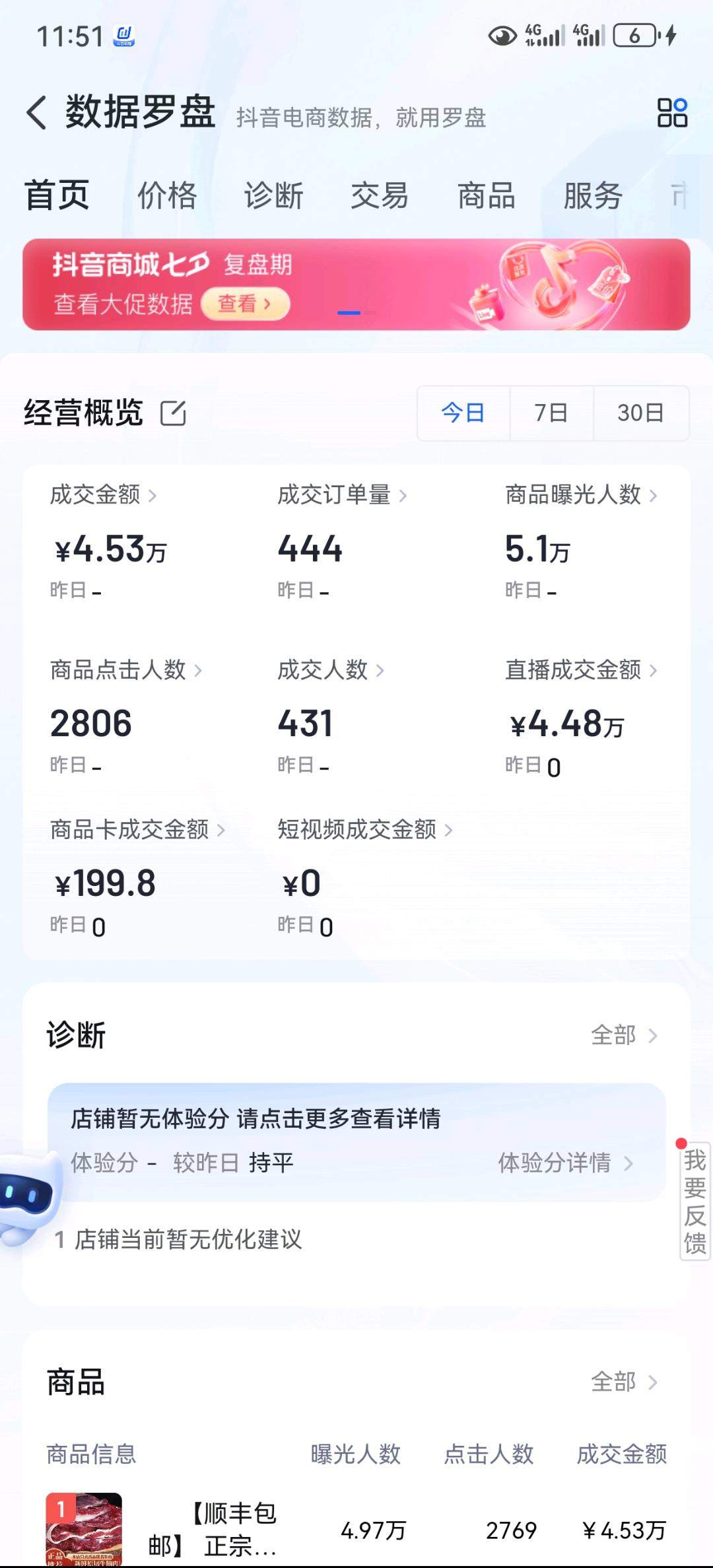Tap the back arrow to exit 数据罗盘
This screenshot has width=713, height=1568.
pyautogui.click(x=38, y=112)
